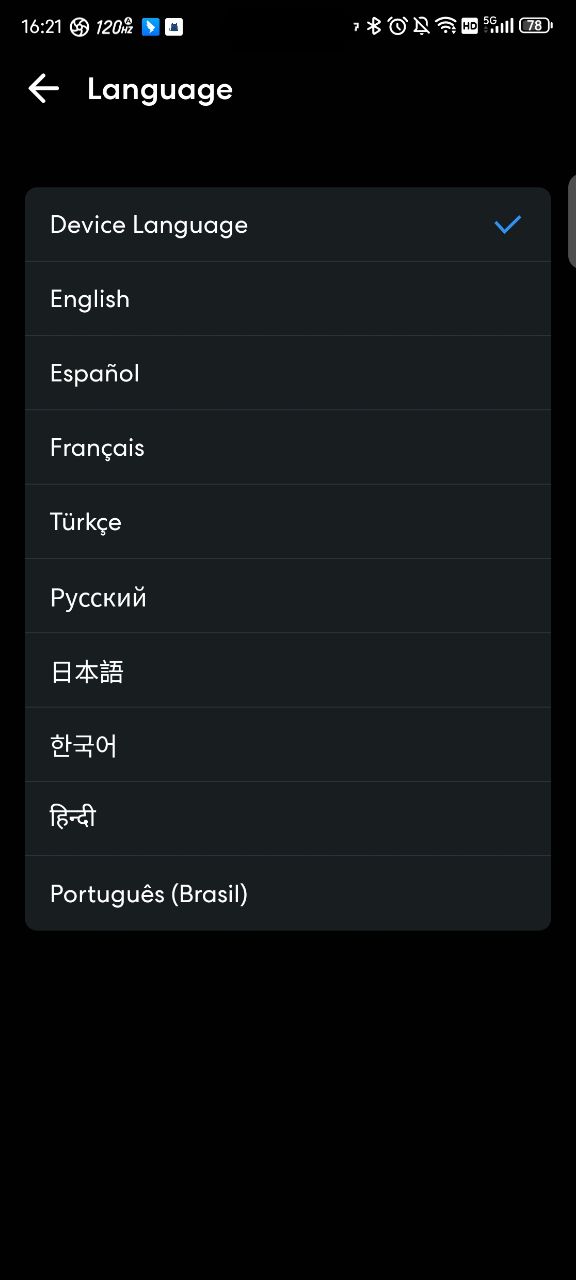Choose English as the app language
This screenshot has height=1280, width=576.
pos(288,299)
